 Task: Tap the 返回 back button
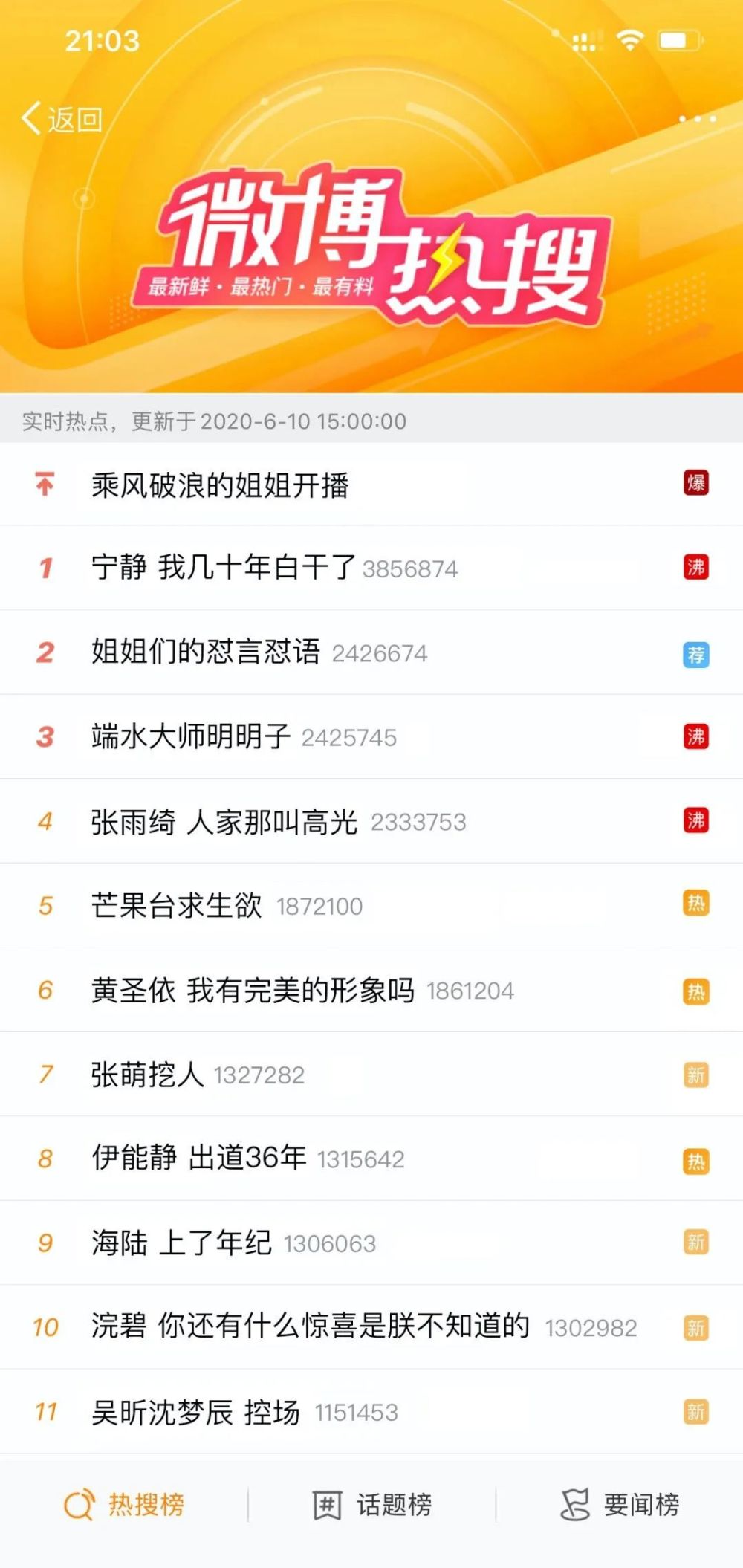(62, 119)
